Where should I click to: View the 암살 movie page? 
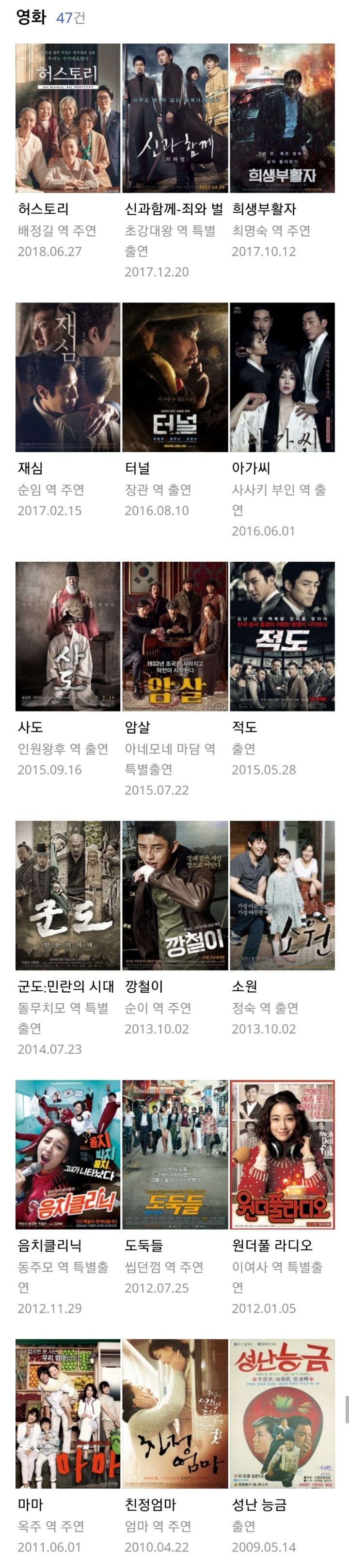click(x=175, y=636)
